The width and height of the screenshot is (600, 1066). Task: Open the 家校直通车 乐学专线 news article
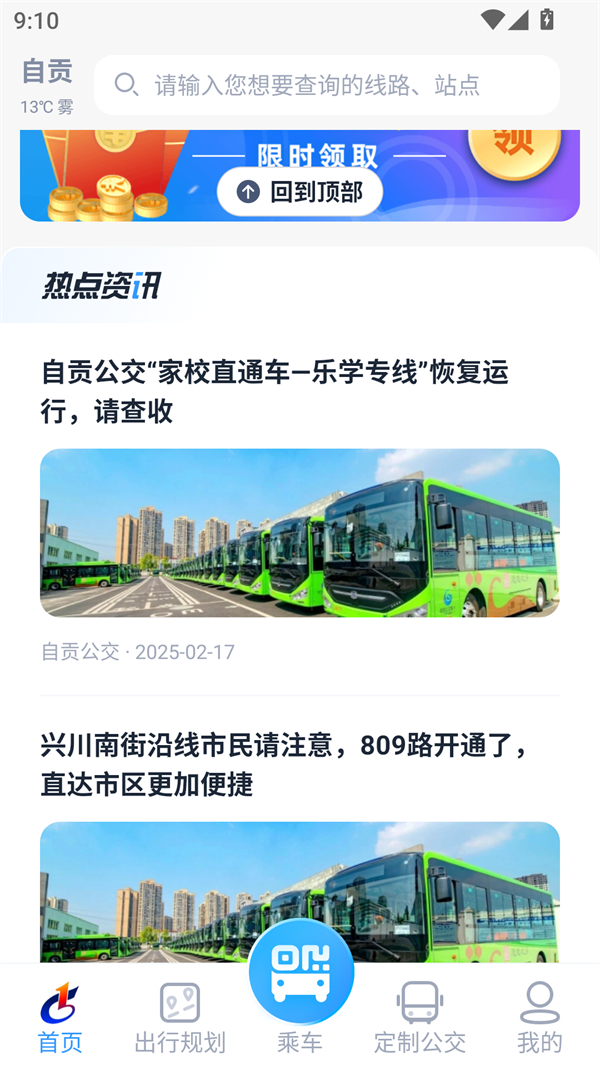pyautogui.click(x=275, y=391)
